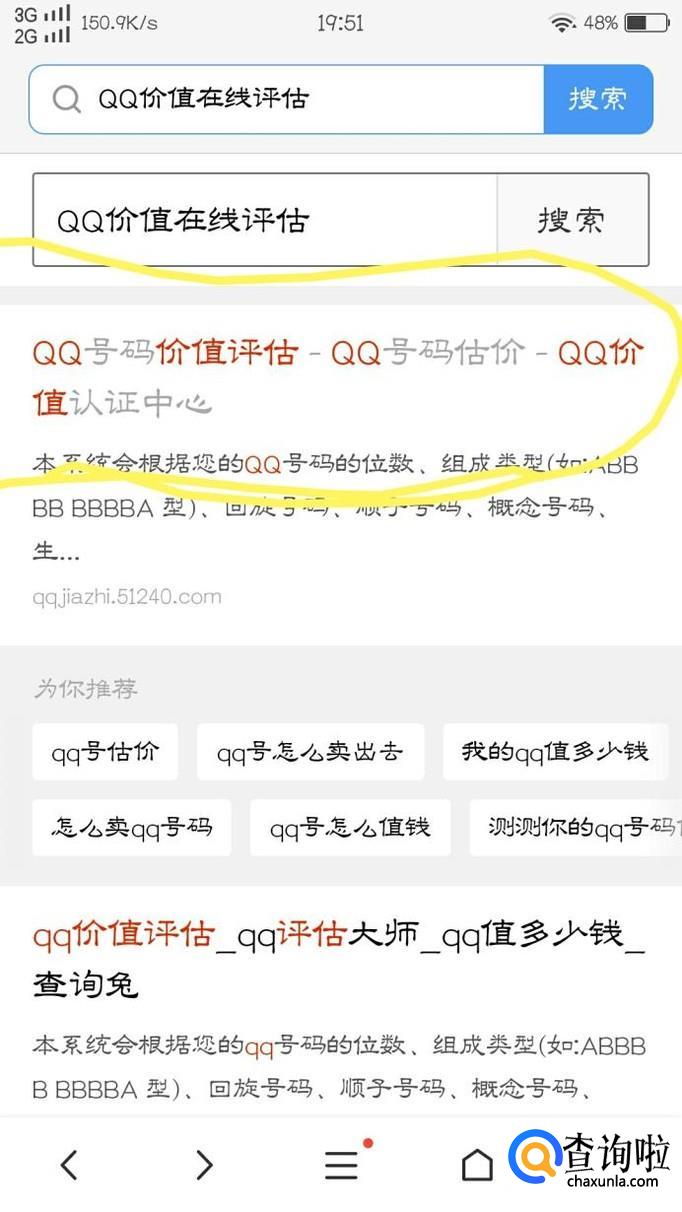
Task: Select the qq号估价 suggestion chip
Action: pos(105,751)
